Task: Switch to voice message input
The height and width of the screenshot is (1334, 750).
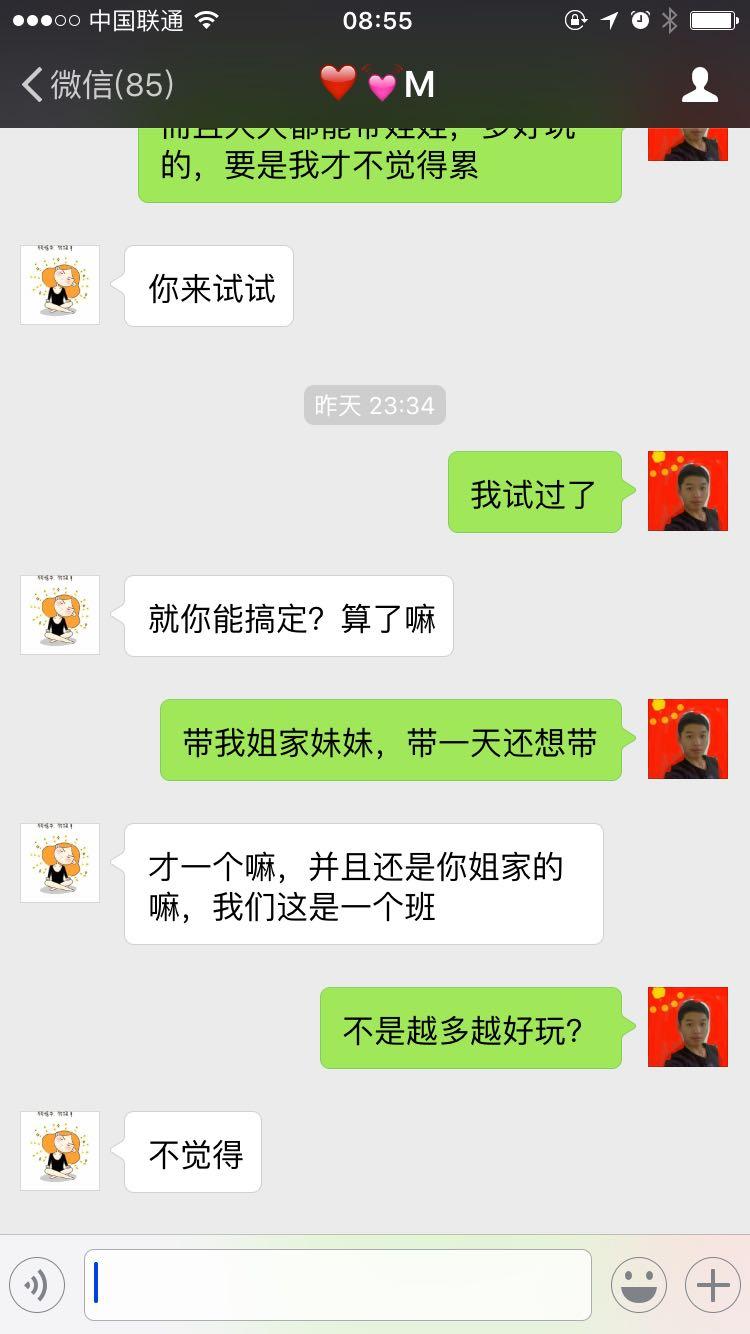Action: (37, 1284)
